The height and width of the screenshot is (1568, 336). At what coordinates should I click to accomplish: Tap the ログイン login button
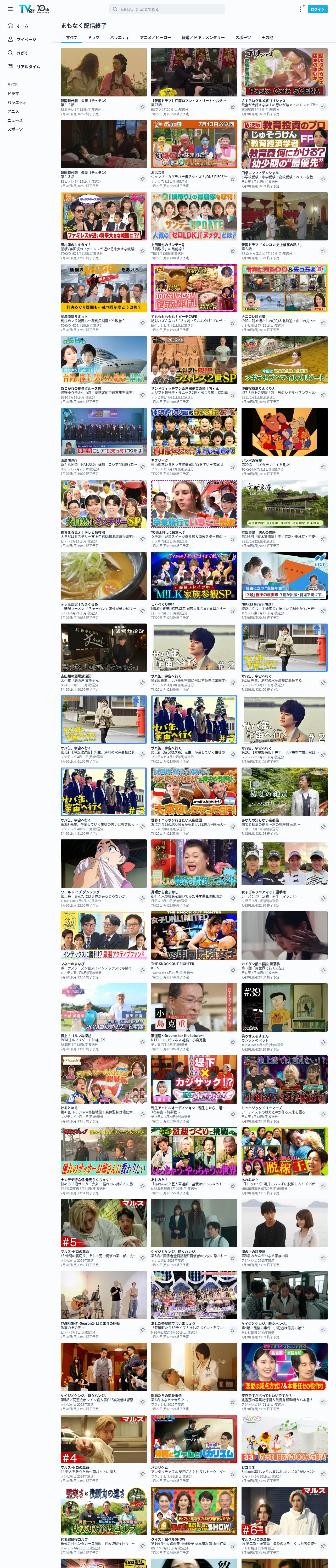317,9
